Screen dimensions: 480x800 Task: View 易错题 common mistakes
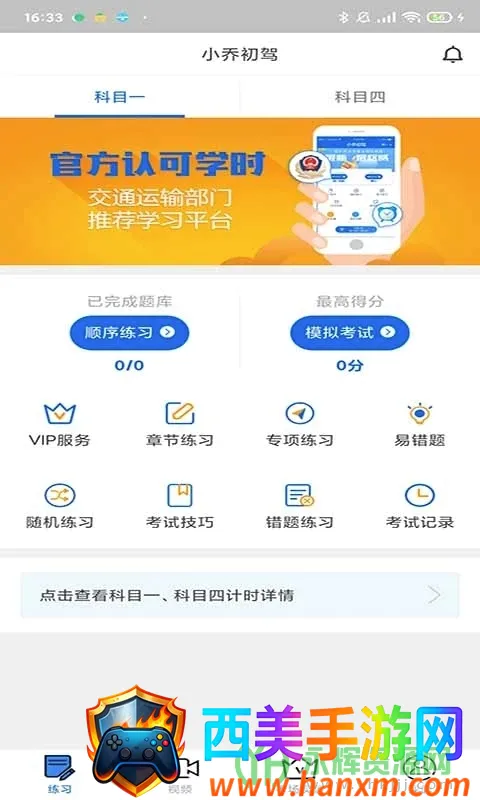click(x=419, y=425)
